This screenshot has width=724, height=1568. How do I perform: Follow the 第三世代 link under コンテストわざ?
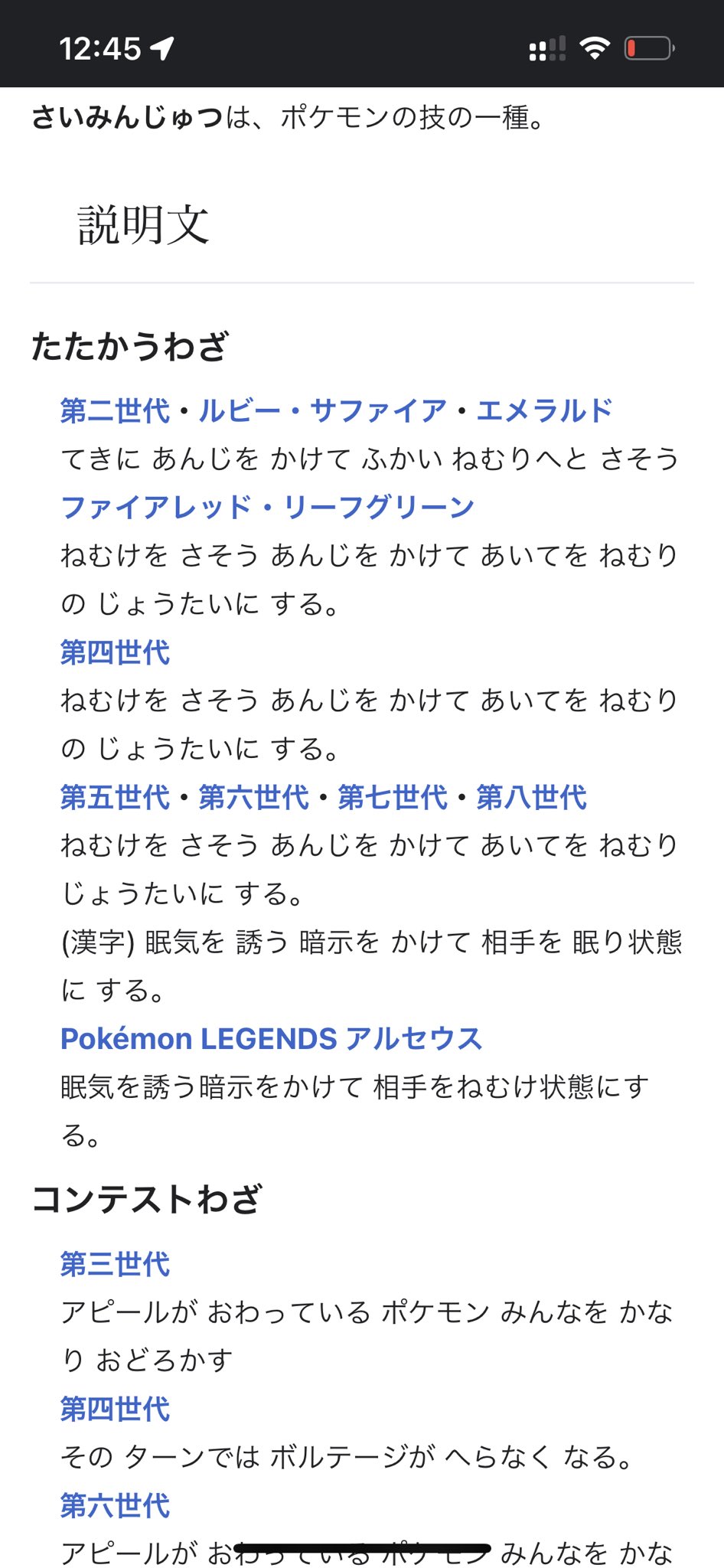pos(115,1264)
